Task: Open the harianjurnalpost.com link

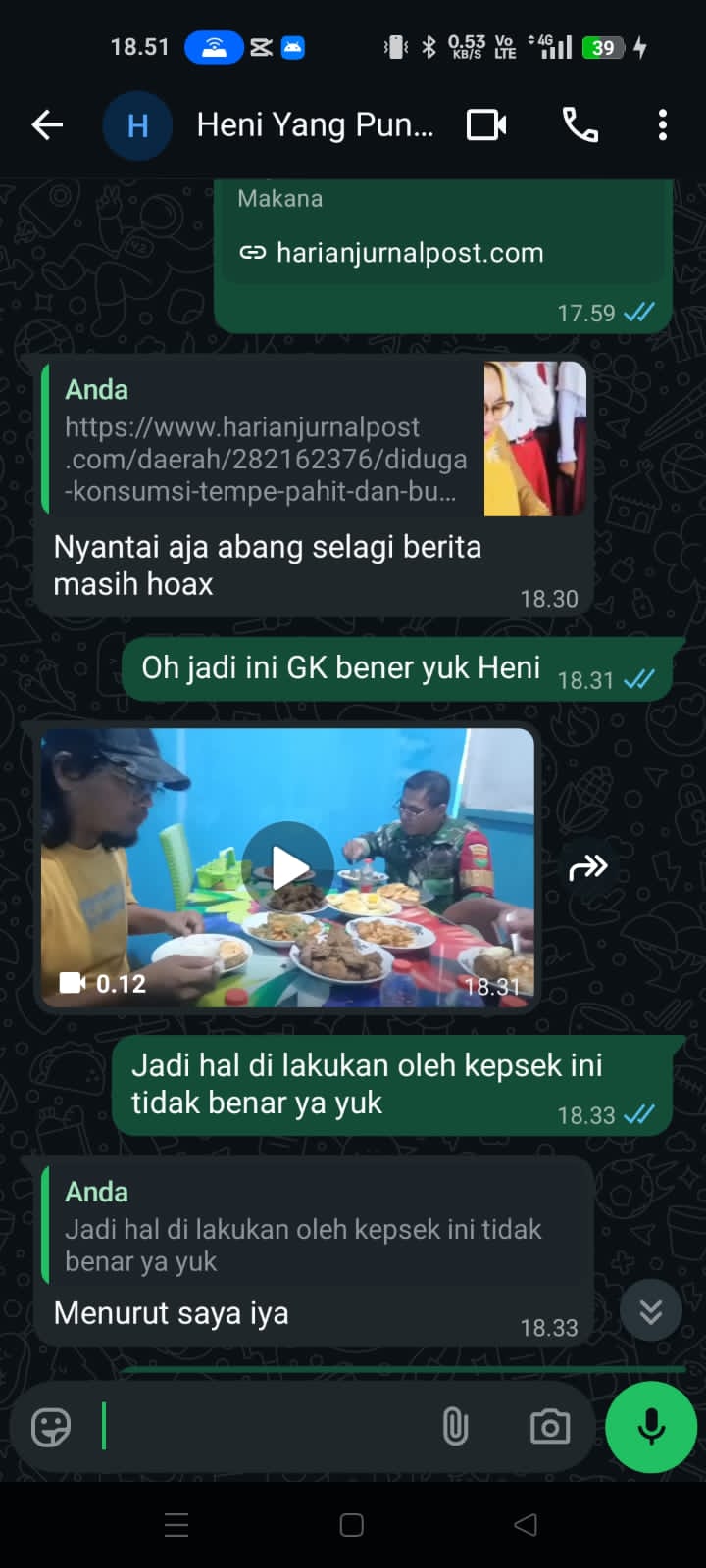Action: (409, 253)
